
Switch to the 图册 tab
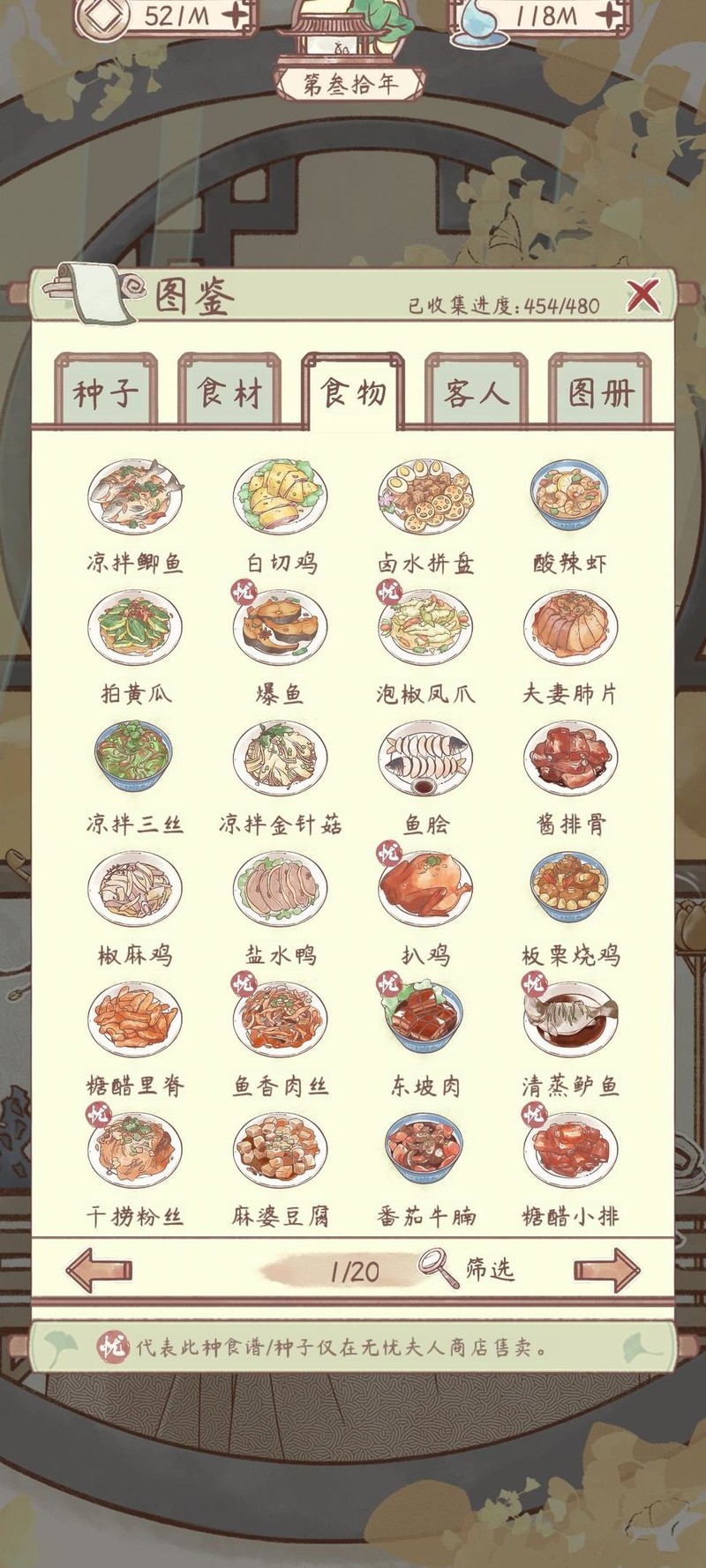[600, 392]
